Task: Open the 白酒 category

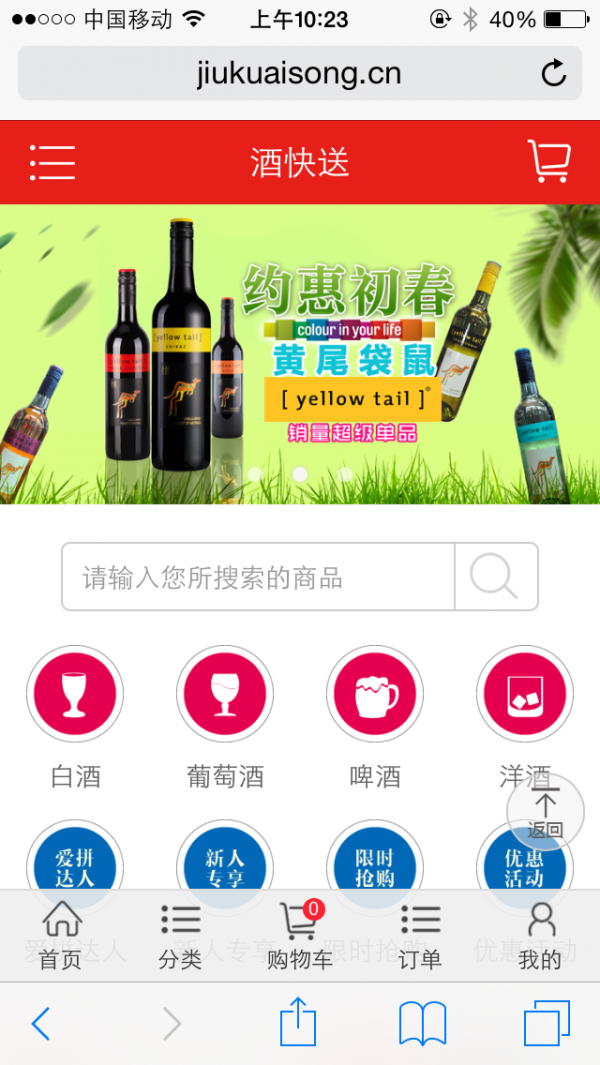Action: pyautogui.click(x=75, y=694)
